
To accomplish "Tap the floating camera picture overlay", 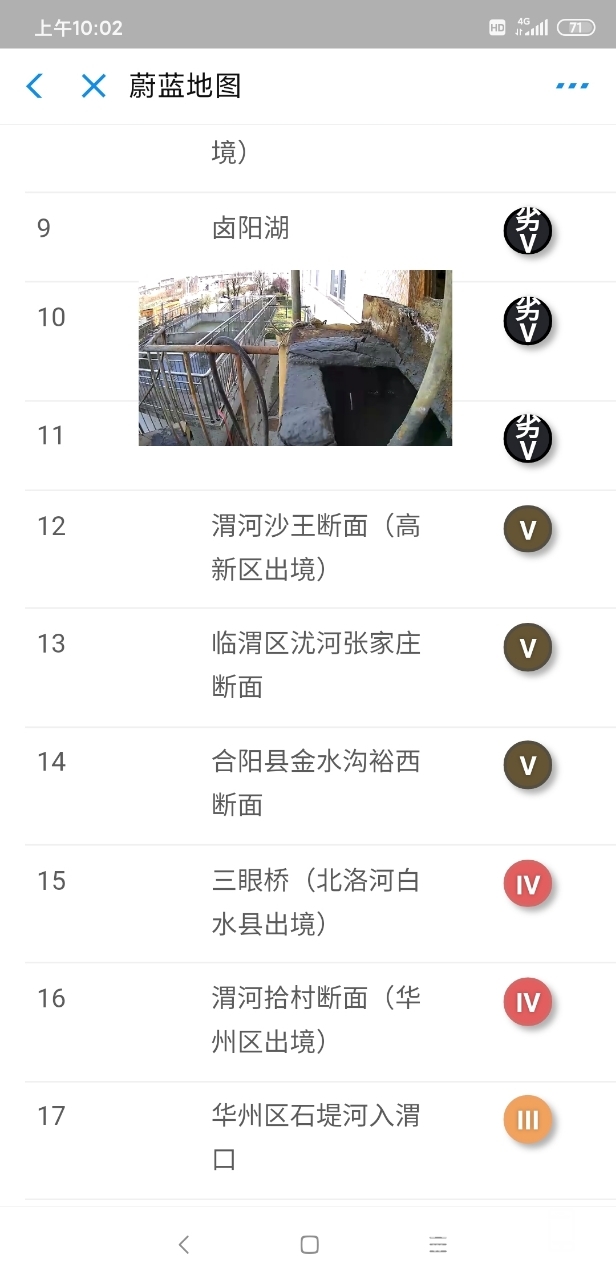I will point(295,357).
